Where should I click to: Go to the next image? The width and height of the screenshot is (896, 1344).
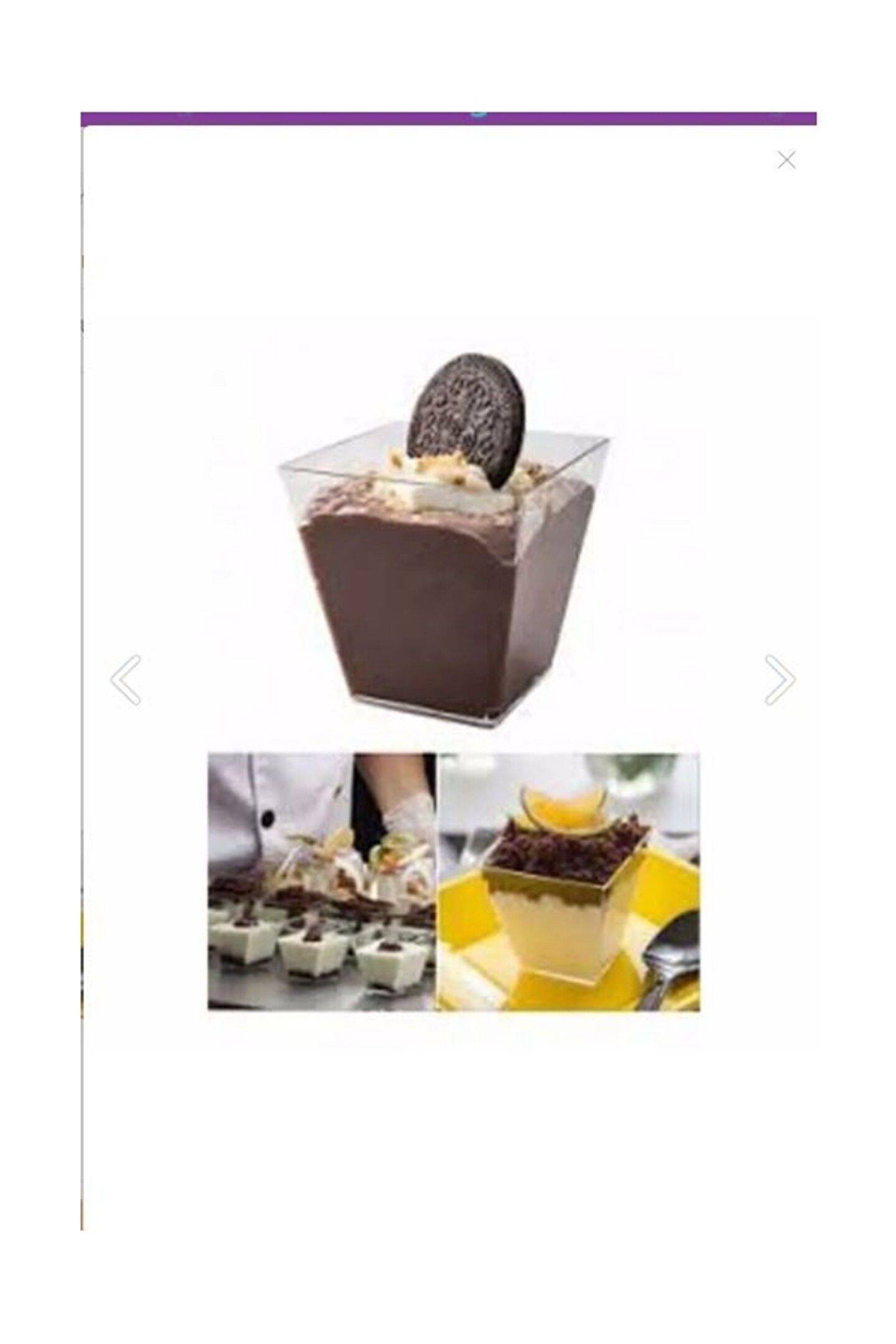(779, 679)
